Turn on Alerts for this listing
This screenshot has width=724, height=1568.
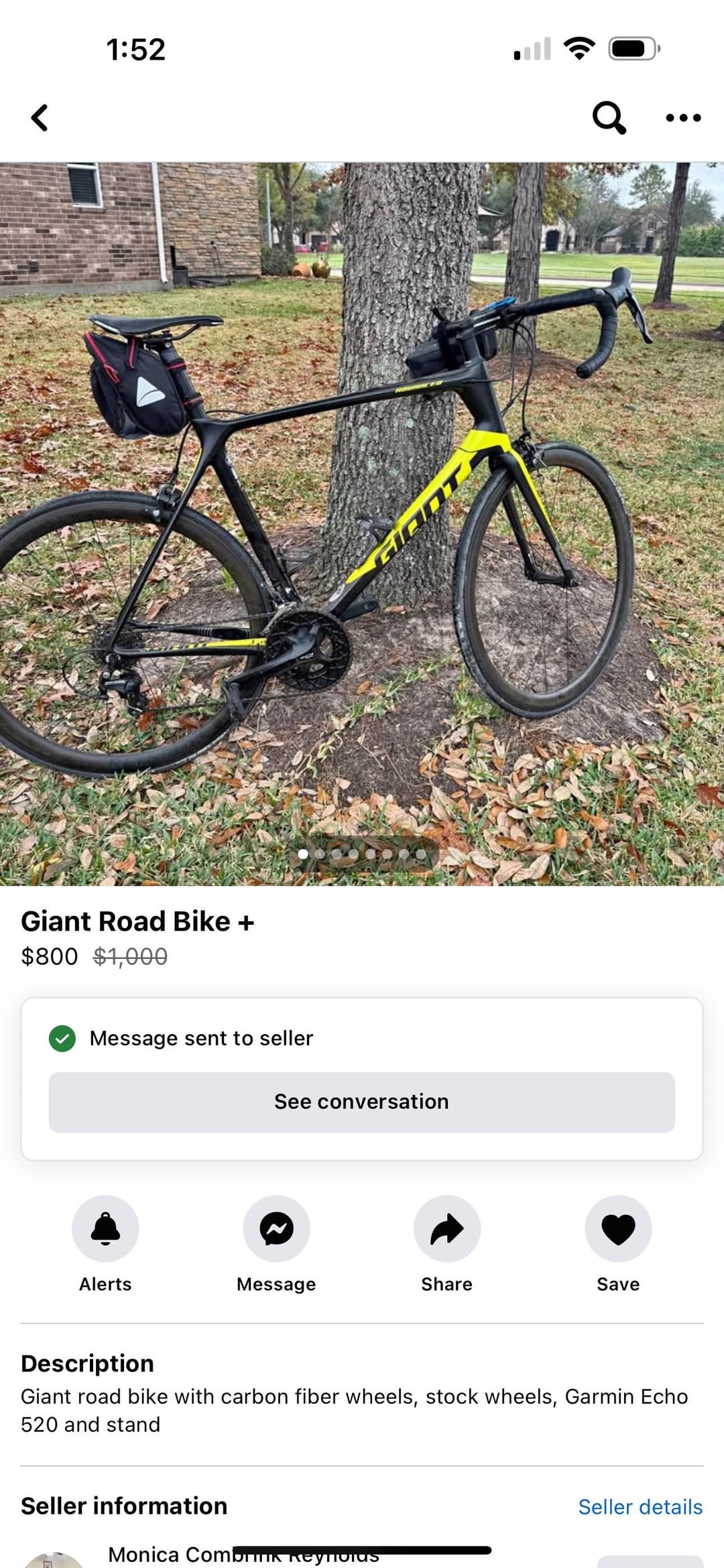coord(105,1228)
